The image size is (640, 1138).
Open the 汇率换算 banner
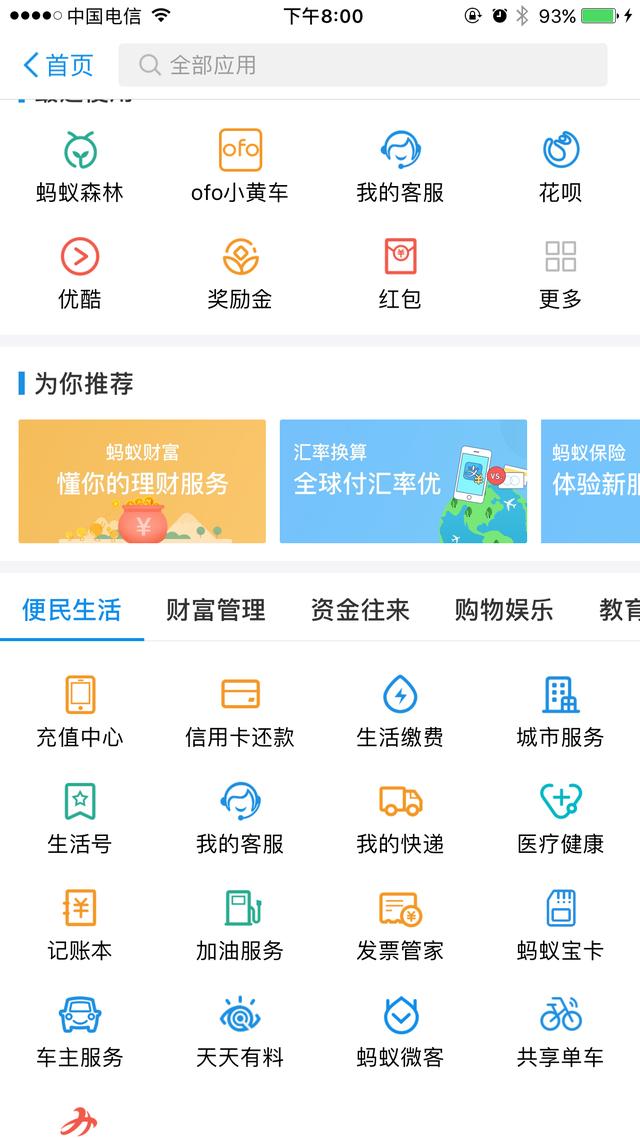click(403, 481)
